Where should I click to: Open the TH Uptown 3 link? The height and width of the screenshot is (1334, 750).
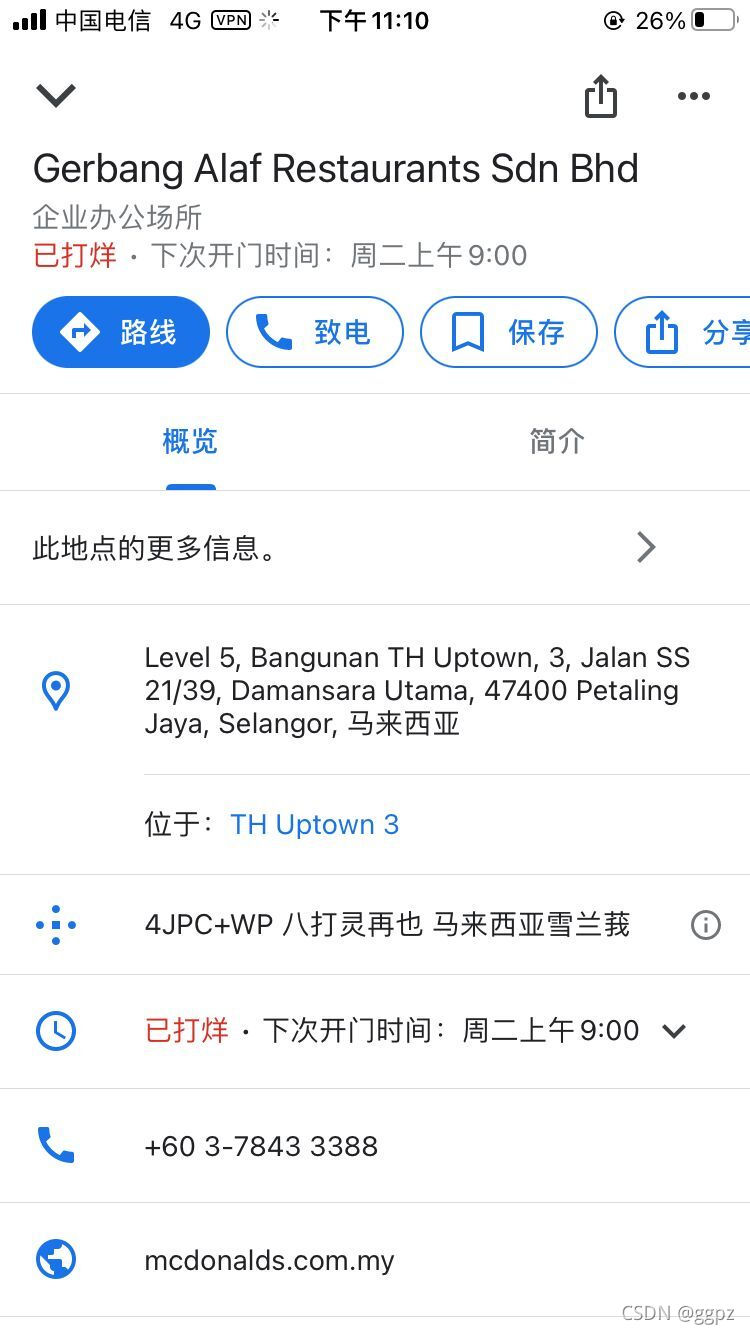314,825
